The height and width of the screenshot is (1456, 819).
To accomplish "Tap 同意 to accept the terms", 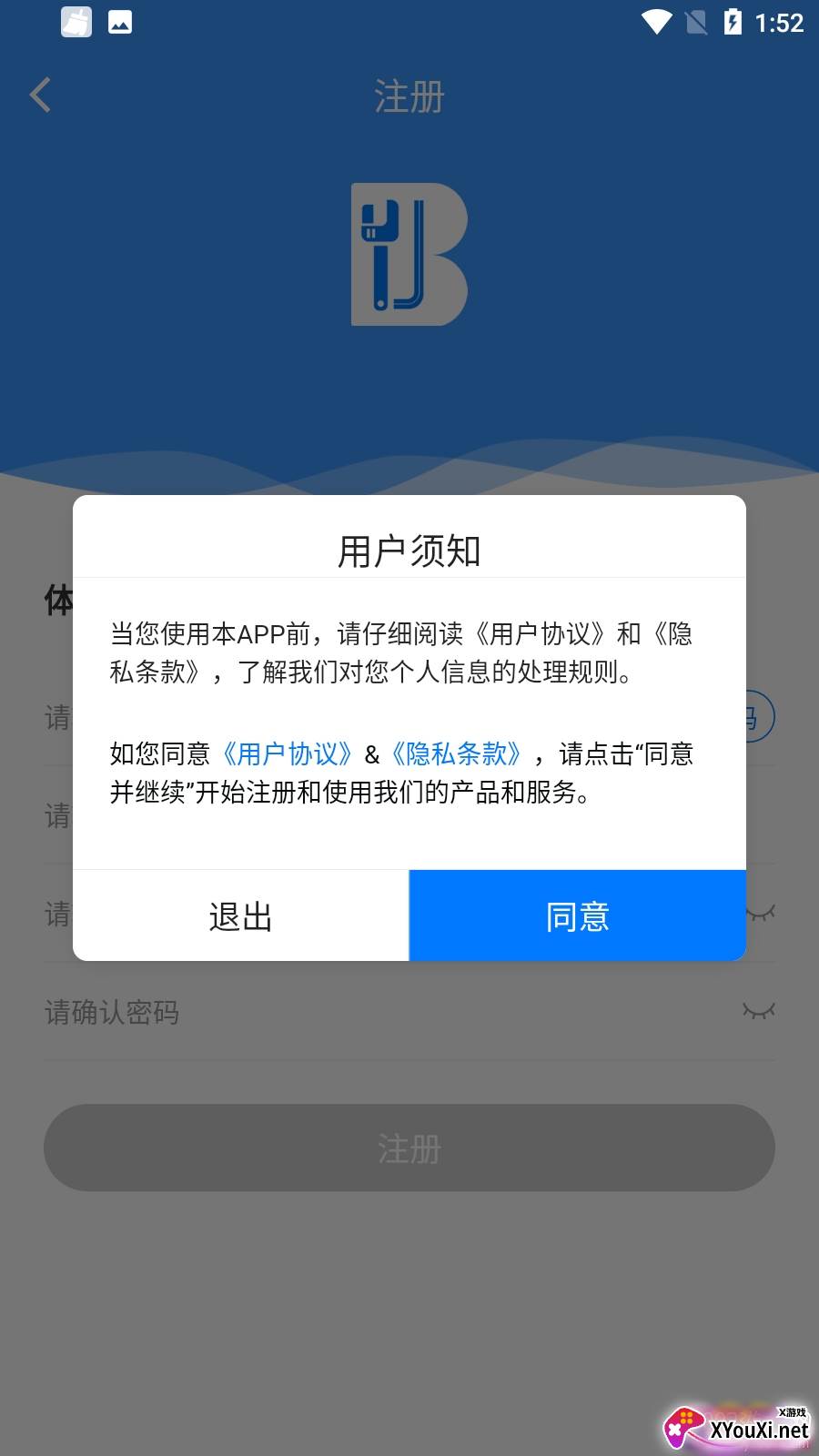I will (x=577, y=915).
